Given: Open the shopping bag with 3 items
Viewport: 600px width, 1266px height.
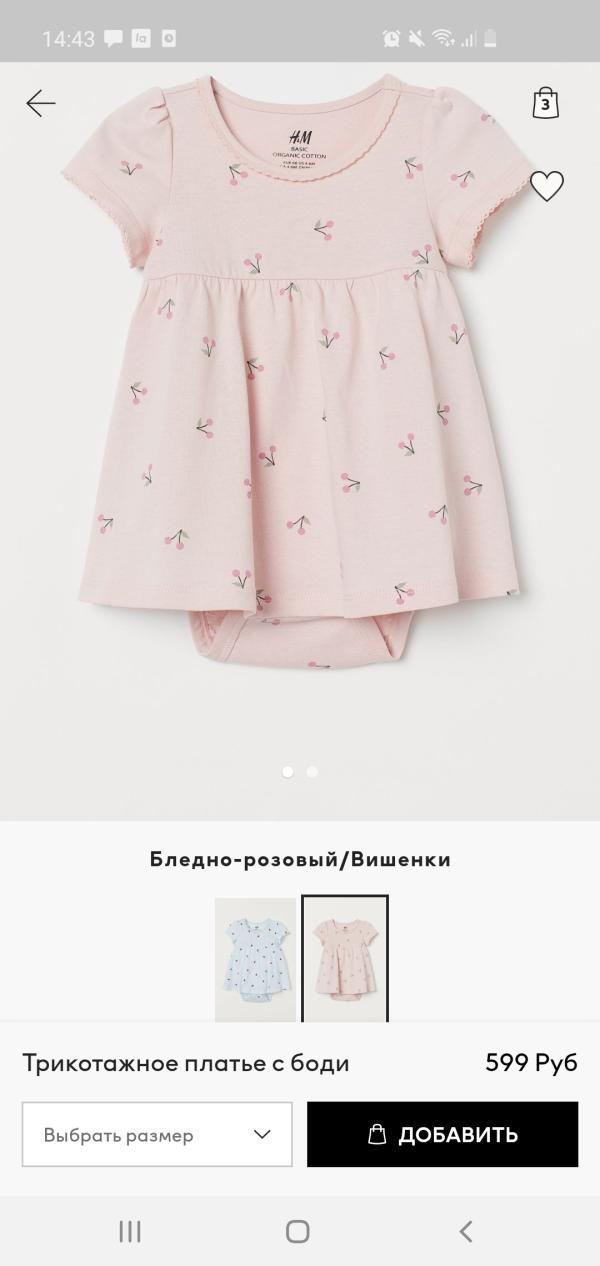Looking at the screenshot, I should coord(545,103).
